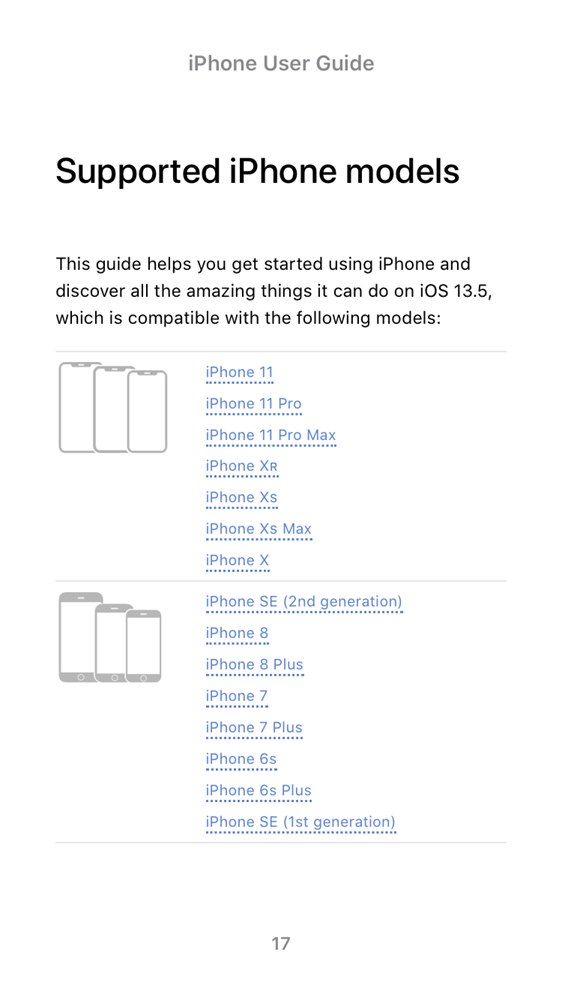Tap the iPhone XR link
Screen dimensions: 562x1000
point(242,466)
